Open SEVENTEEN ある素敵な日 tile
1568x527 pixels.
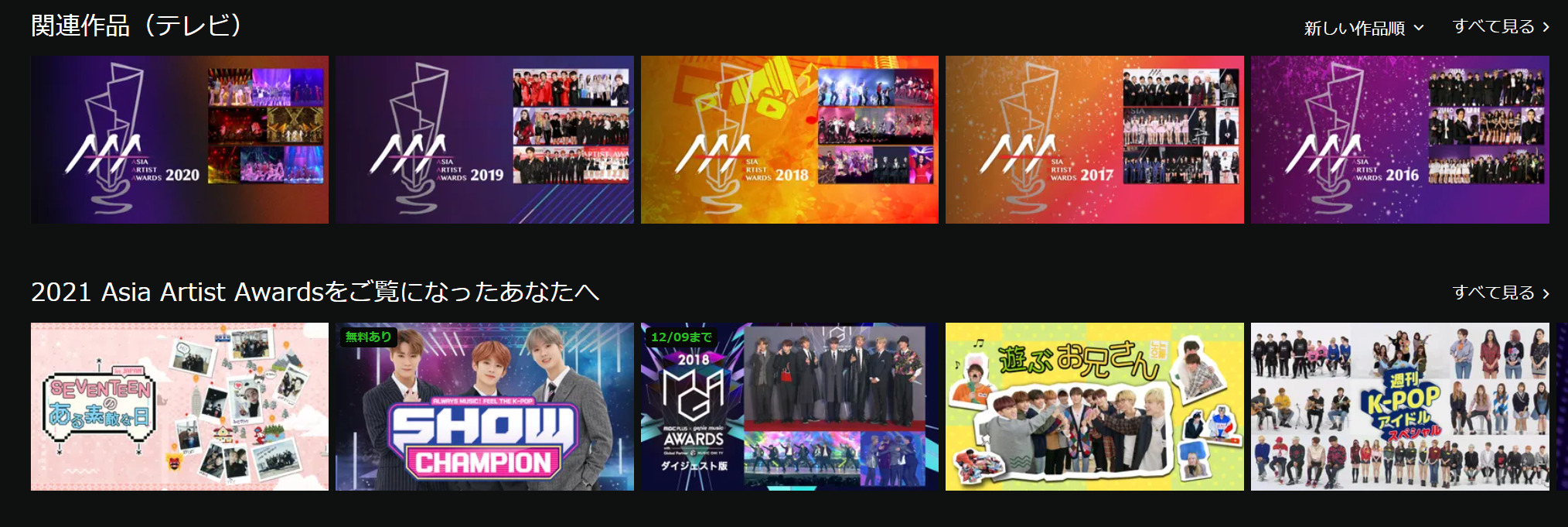tap(179, 406)
